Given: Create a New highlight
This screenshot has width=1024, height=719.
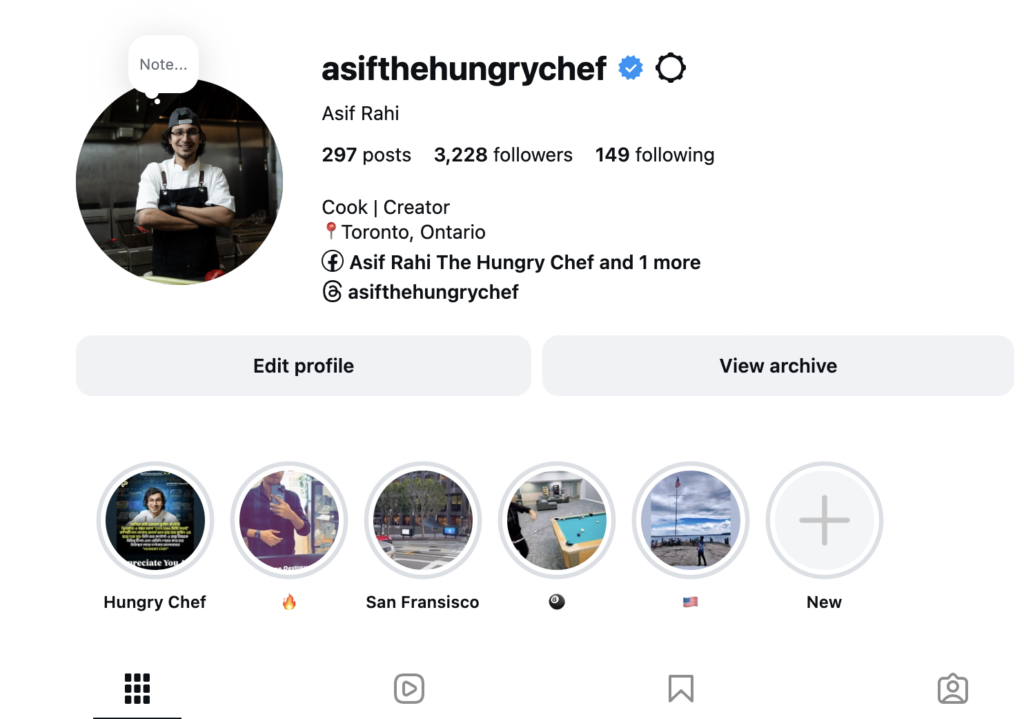Looking at the screenshot, I should click(x=824, y=520).
